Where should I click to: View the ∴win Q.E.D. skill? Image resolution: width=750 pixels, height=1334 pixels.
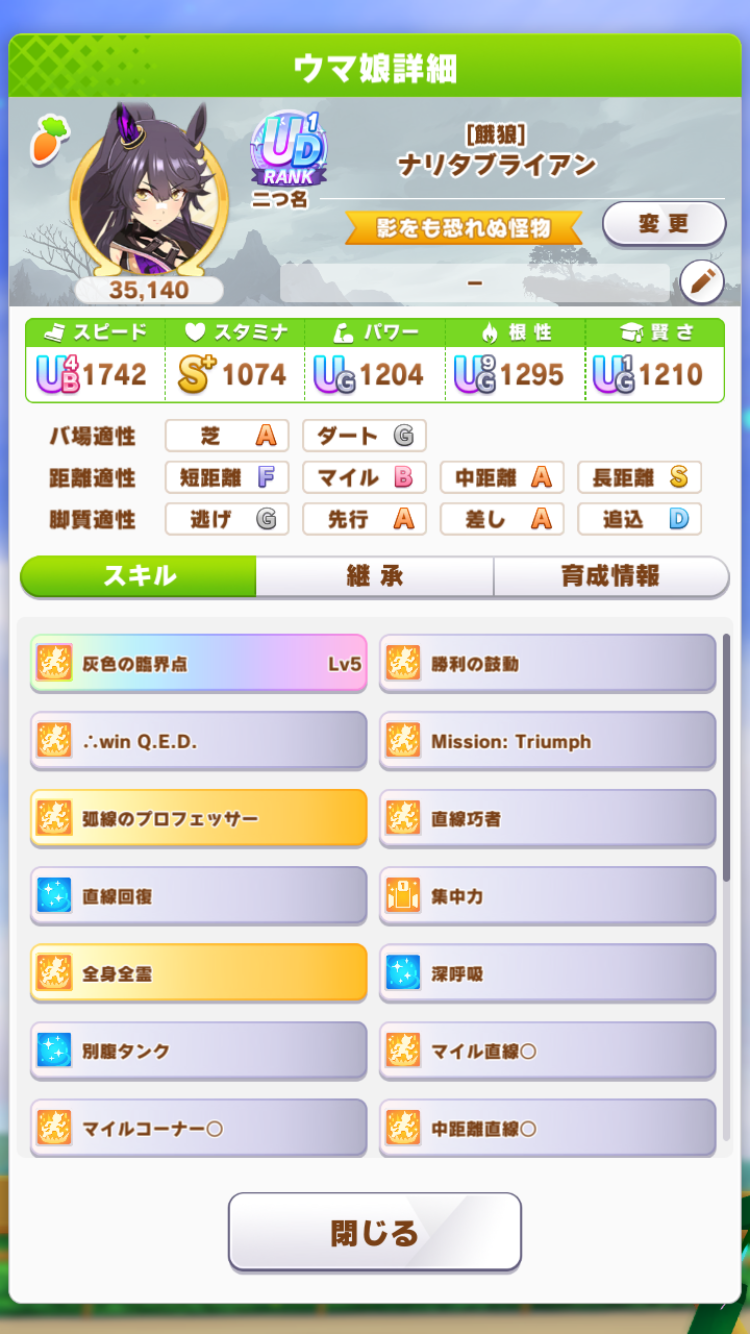(198, 741)
